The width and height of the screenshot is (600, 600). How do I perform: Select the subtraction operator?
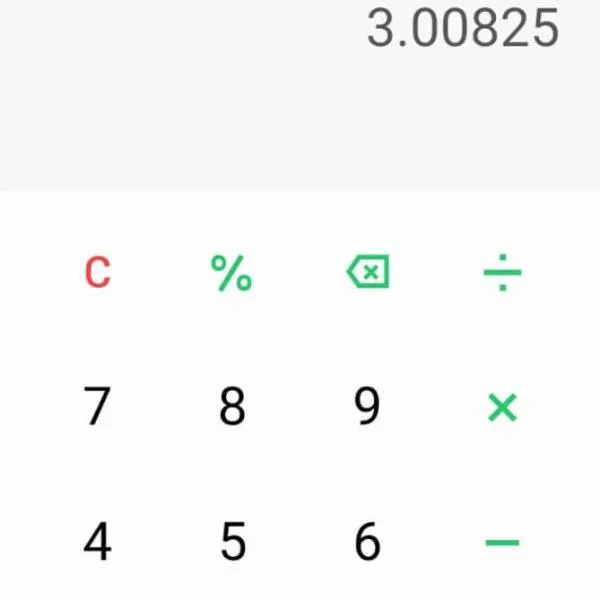[502, 543]
